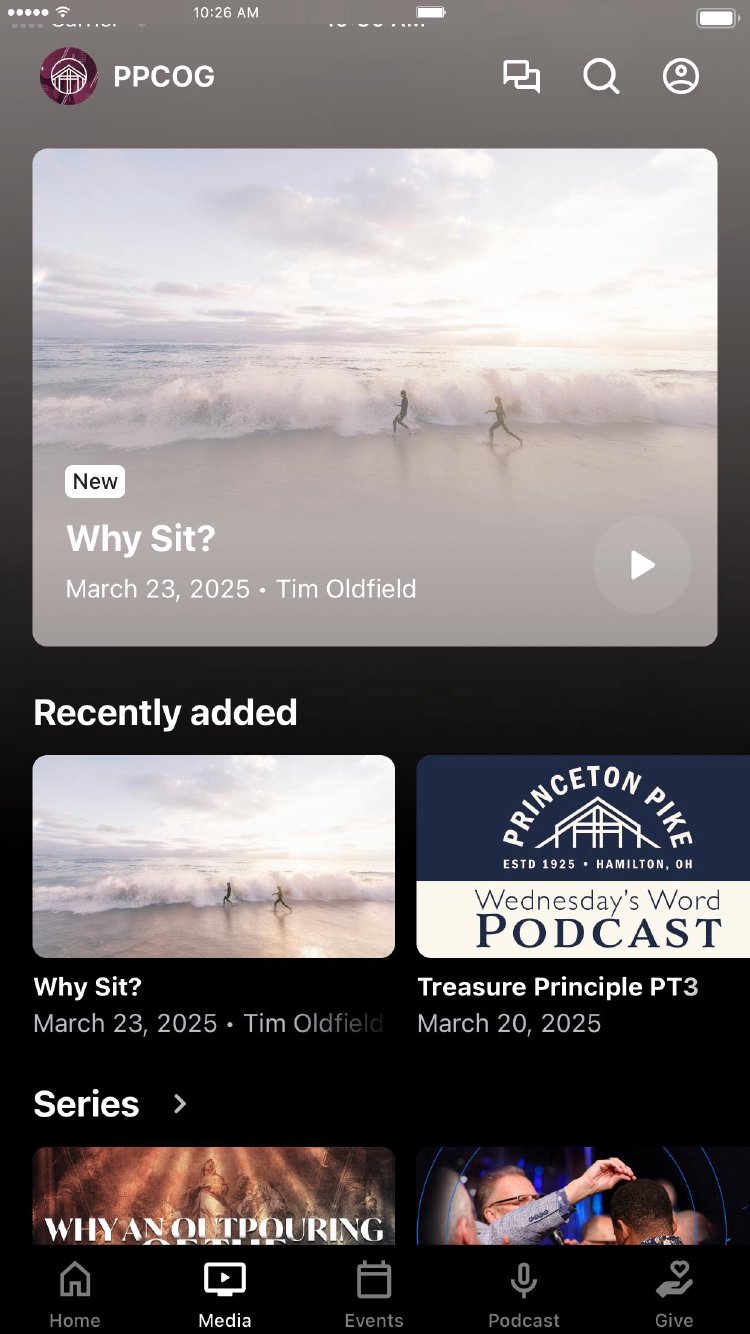Go to the Events tab
The width and height of the screenshot is (750, 1334).
[374, 1294]
